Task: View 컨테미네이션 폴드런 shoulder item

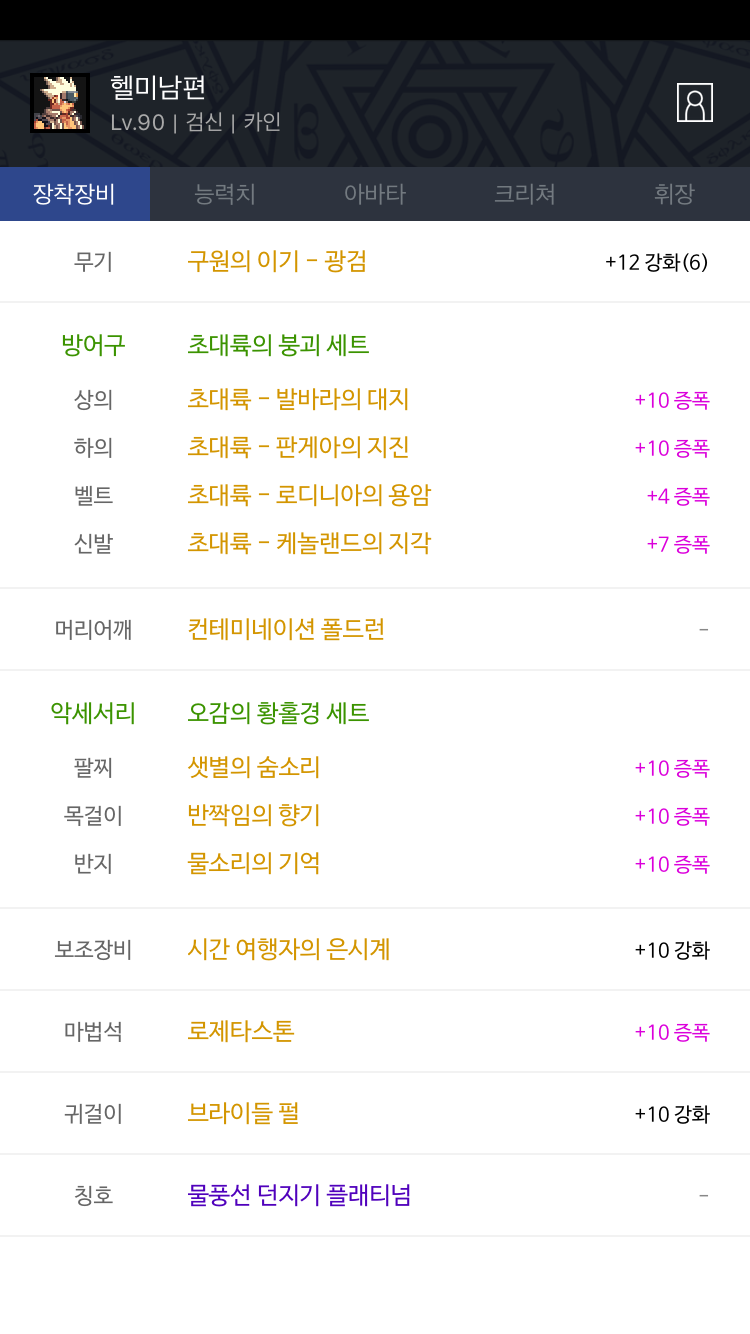Action: (286, 629)
